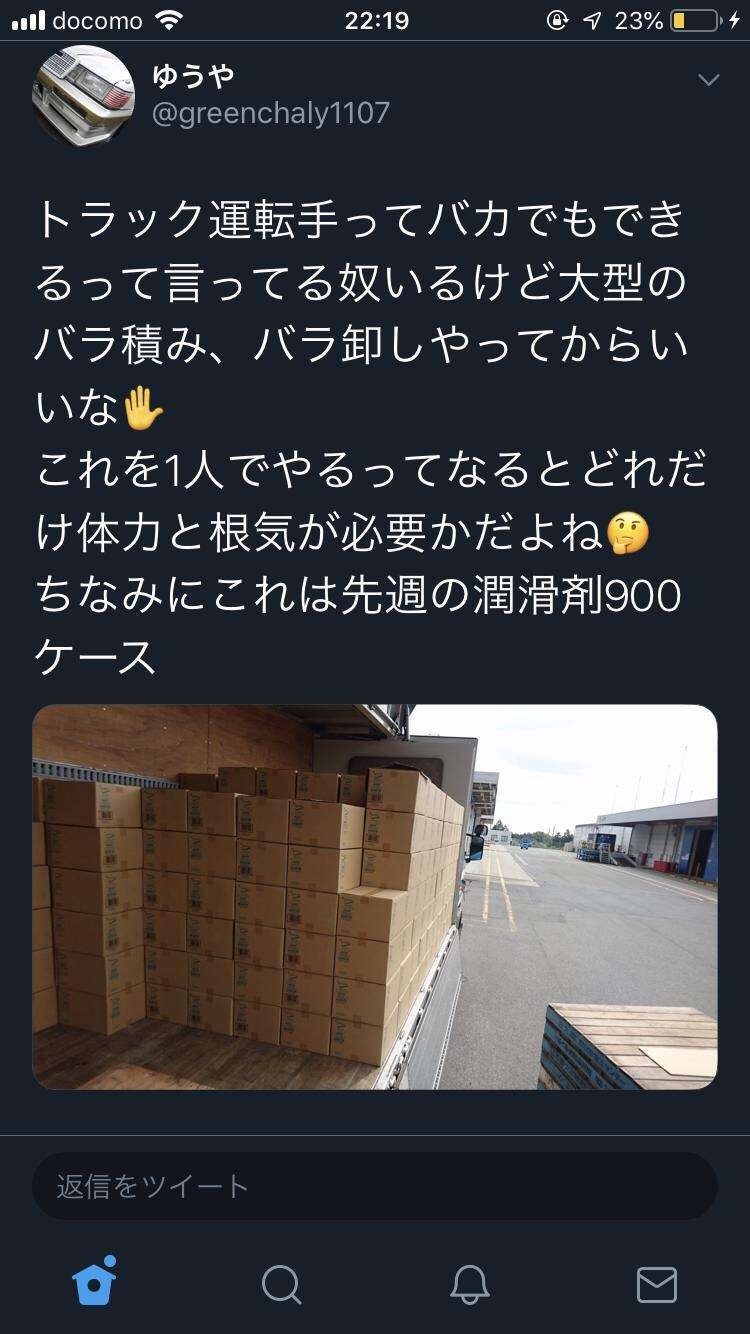Viewport: 750px width, 1334px height.
Task: Open ゆうや's profile picture
Action: (83, 96)
